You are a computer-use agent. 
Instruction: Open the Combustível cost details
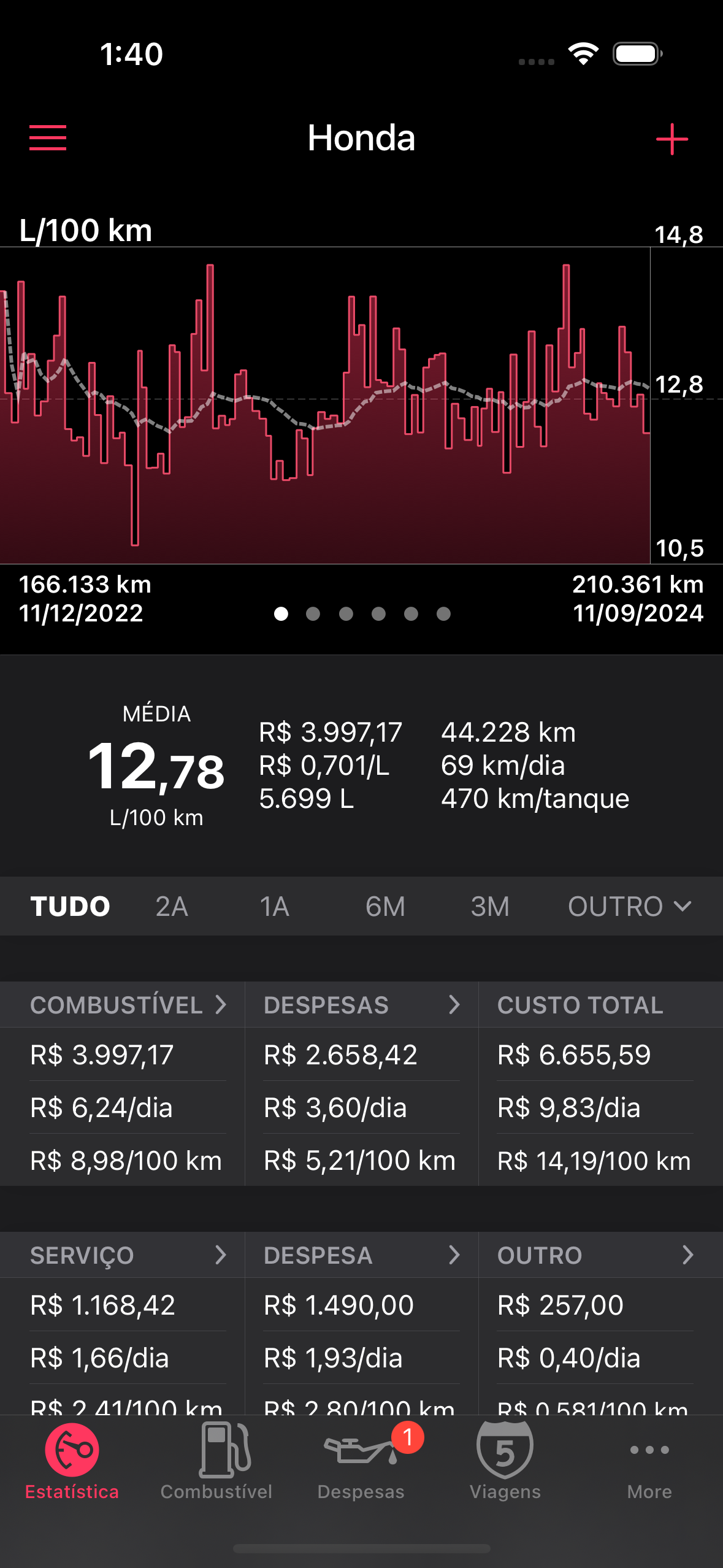pos(123,1005)
